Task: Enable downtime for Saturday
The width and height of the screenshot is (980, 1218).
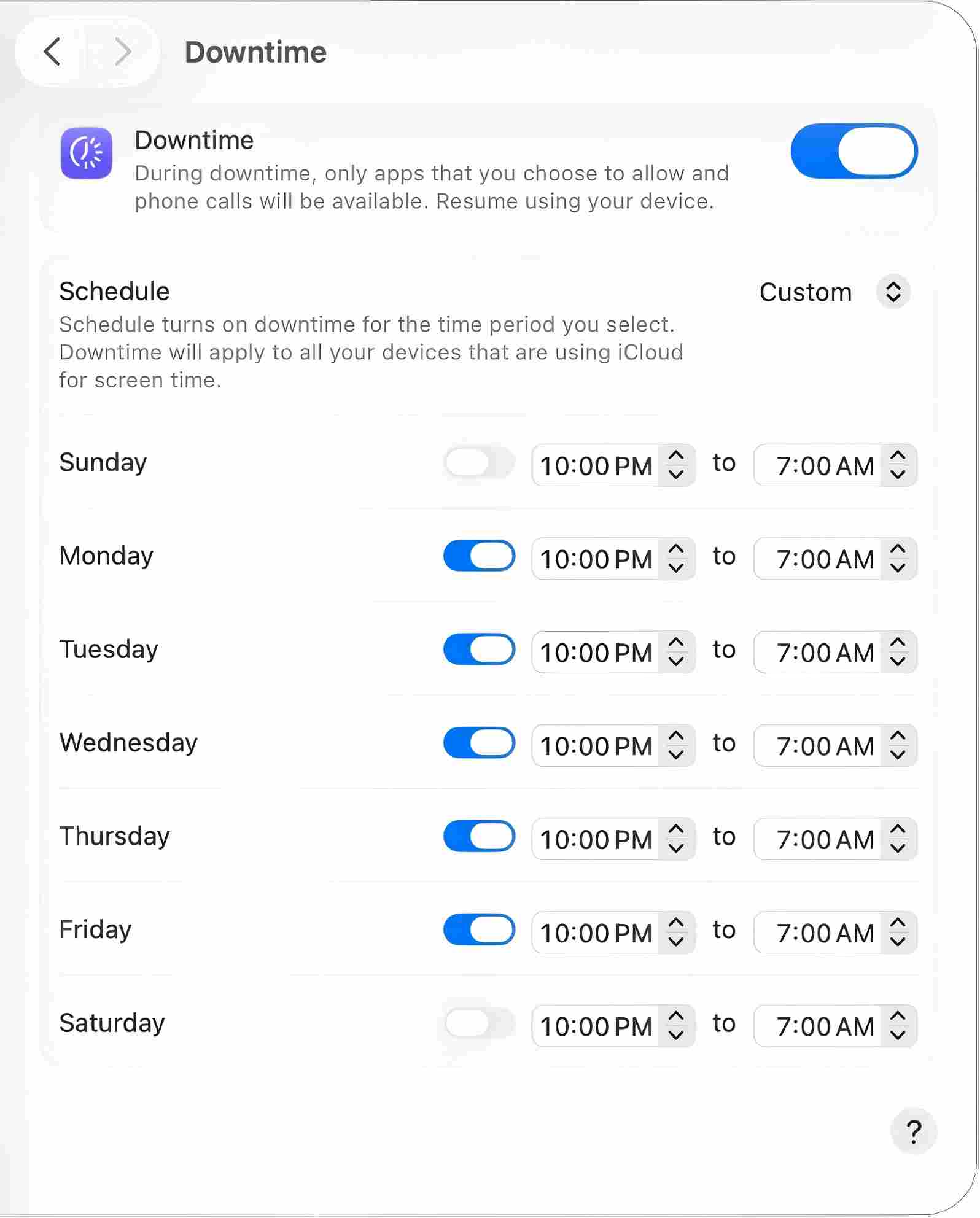Action: click(479, 1023)
